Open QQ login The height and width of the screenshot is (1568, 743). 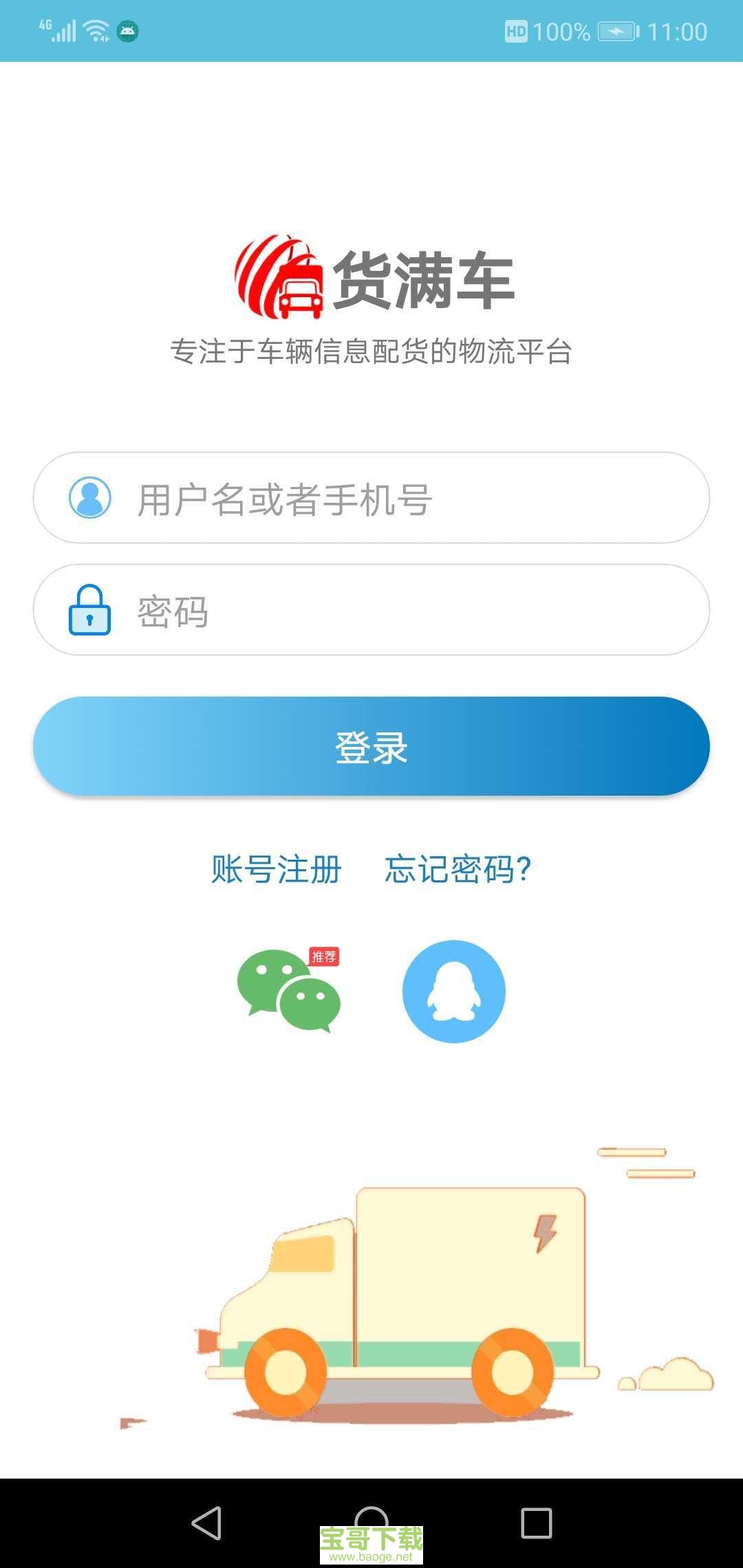[454, 992]
